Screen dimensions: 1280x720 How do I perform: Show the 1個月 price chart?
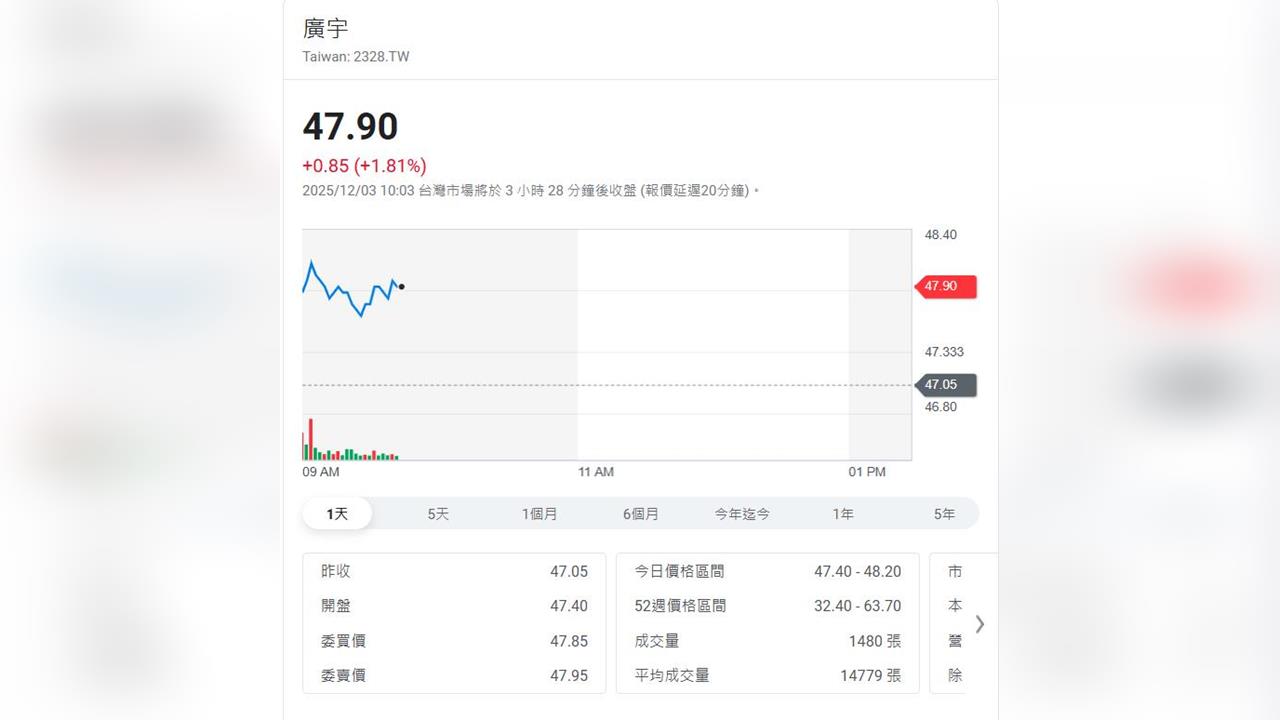539,514
